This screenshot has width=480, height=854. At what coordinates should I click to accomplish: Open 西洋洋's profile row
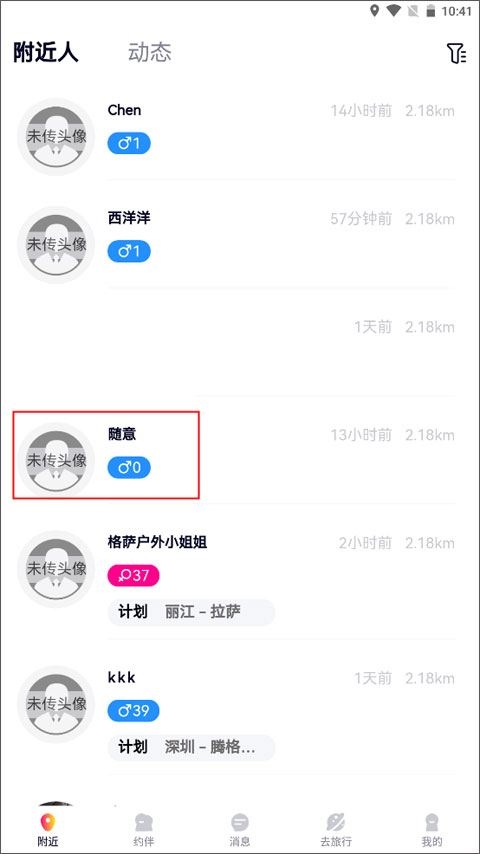click(240, 245)
